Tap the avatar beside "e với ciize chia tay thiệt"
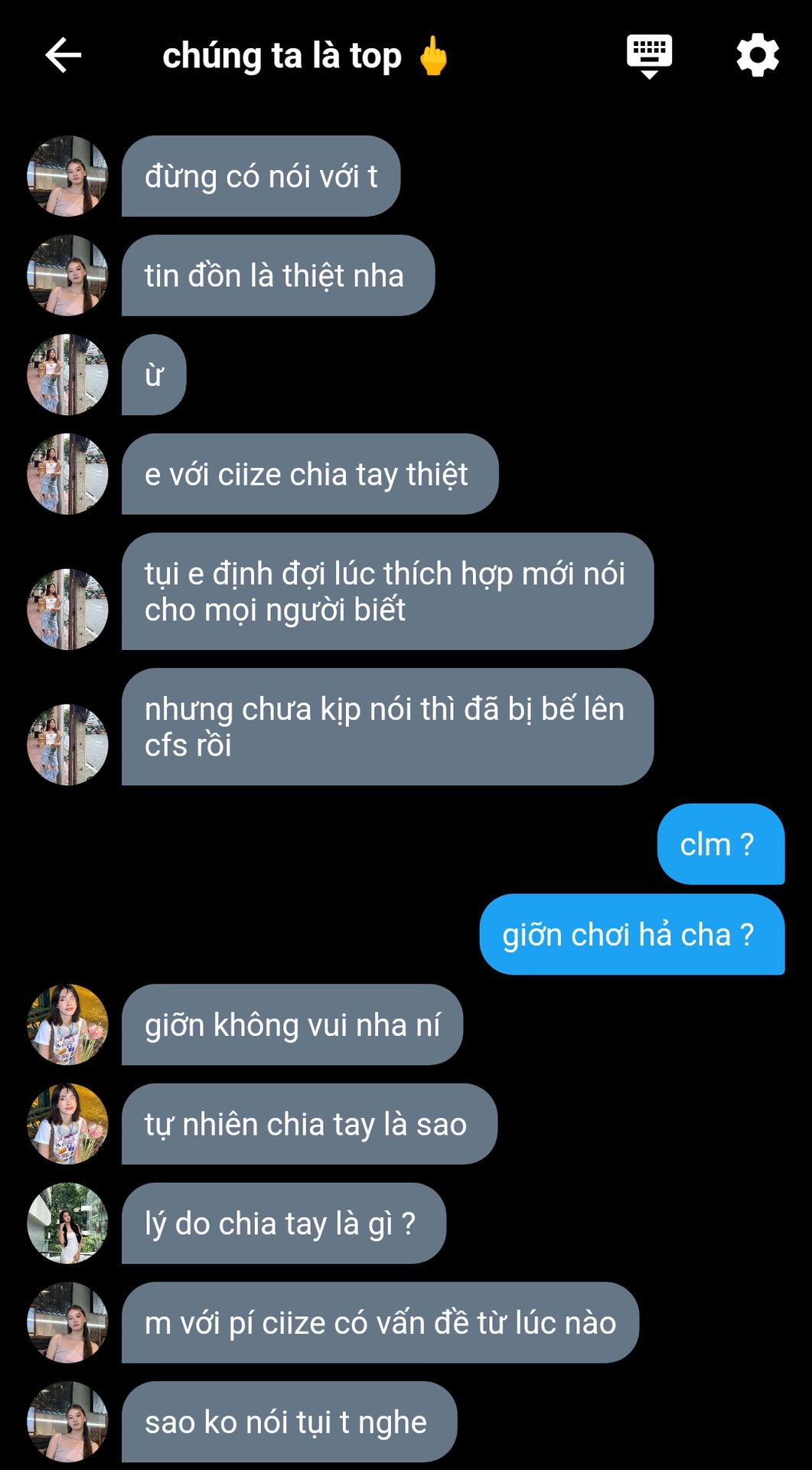The width and height of the screenshot is (812, 1470). (x=67, y=474)
